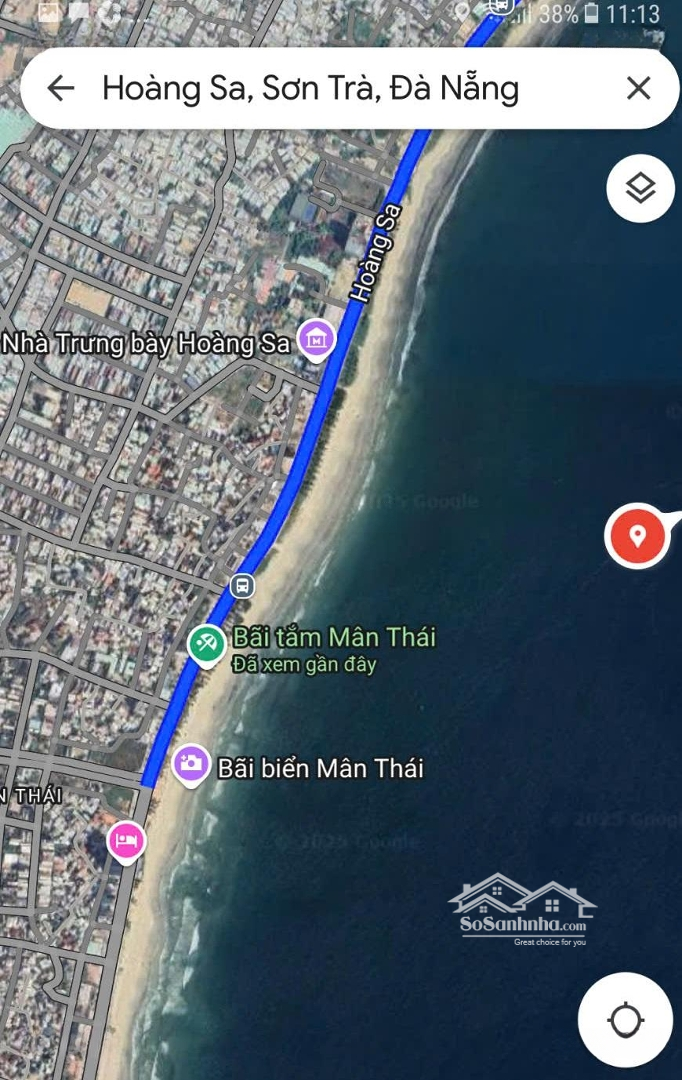Open Bãi tắm Mân Thái place marker
The width and height of the screenshot is (682, 1080).
(207, 643)
